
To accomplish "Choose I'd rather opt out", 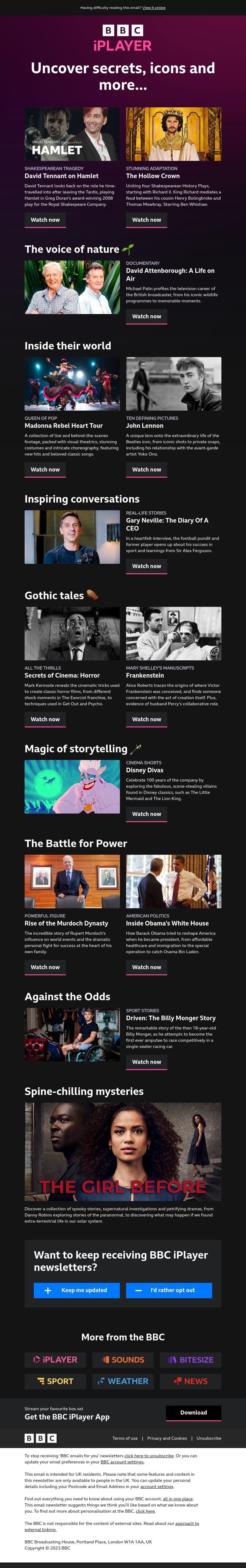I will (x=169, y=1290).
